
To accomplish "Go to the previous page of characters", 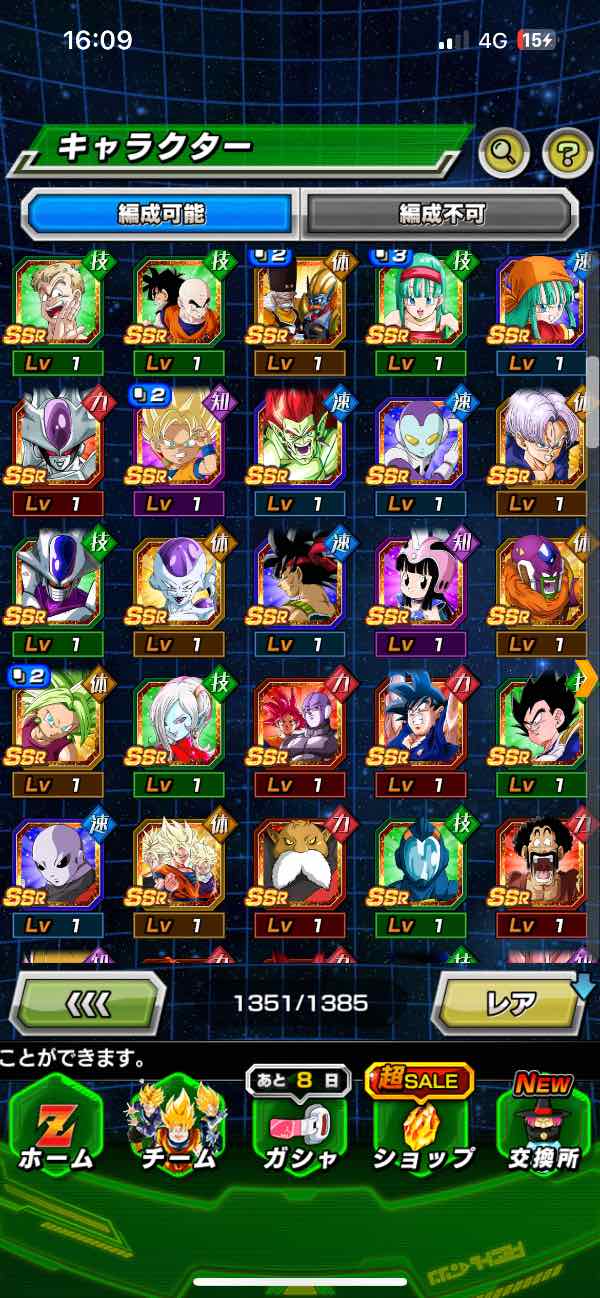I will pyautogui.click(x=87, y=1002).
